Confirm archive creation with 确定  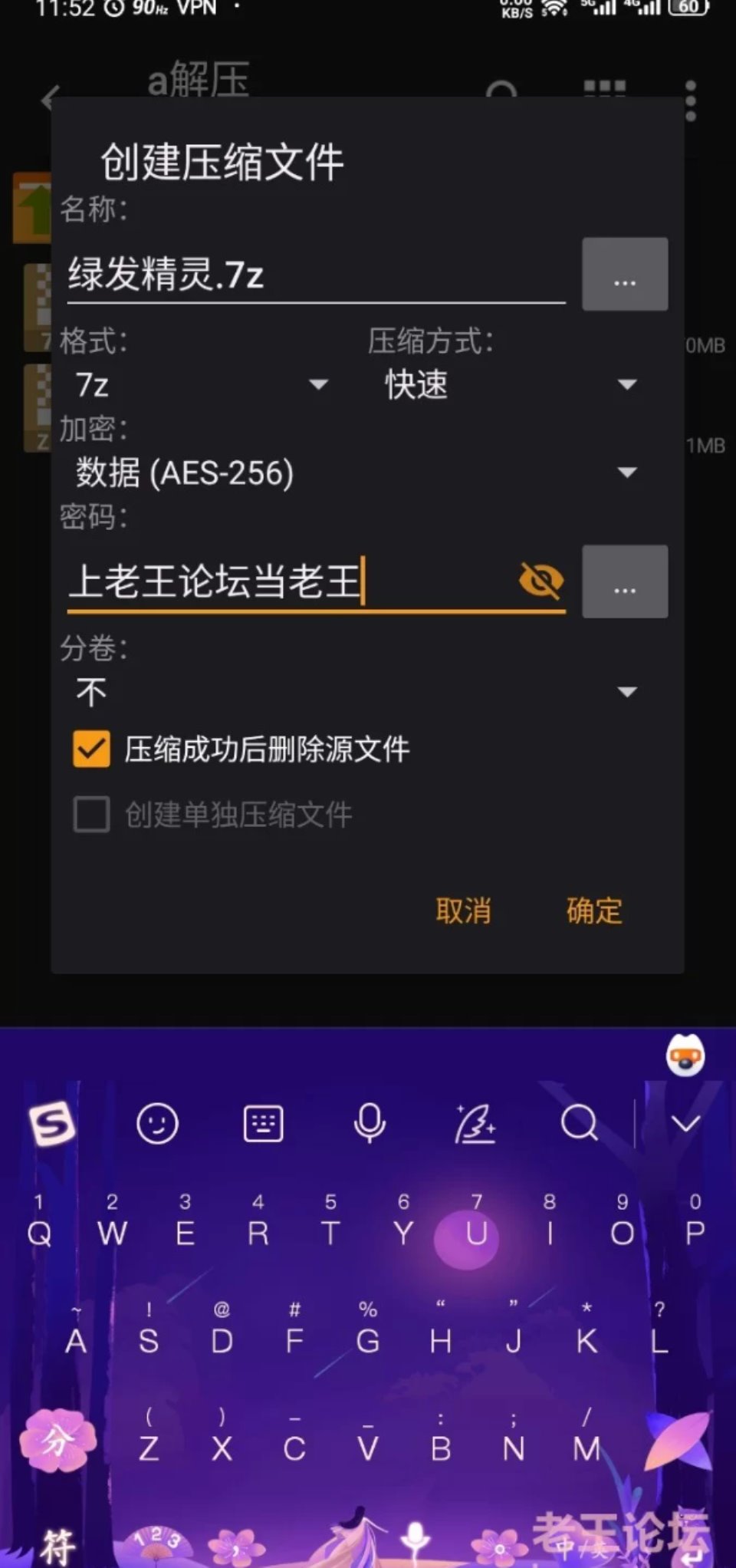(594, 911)
